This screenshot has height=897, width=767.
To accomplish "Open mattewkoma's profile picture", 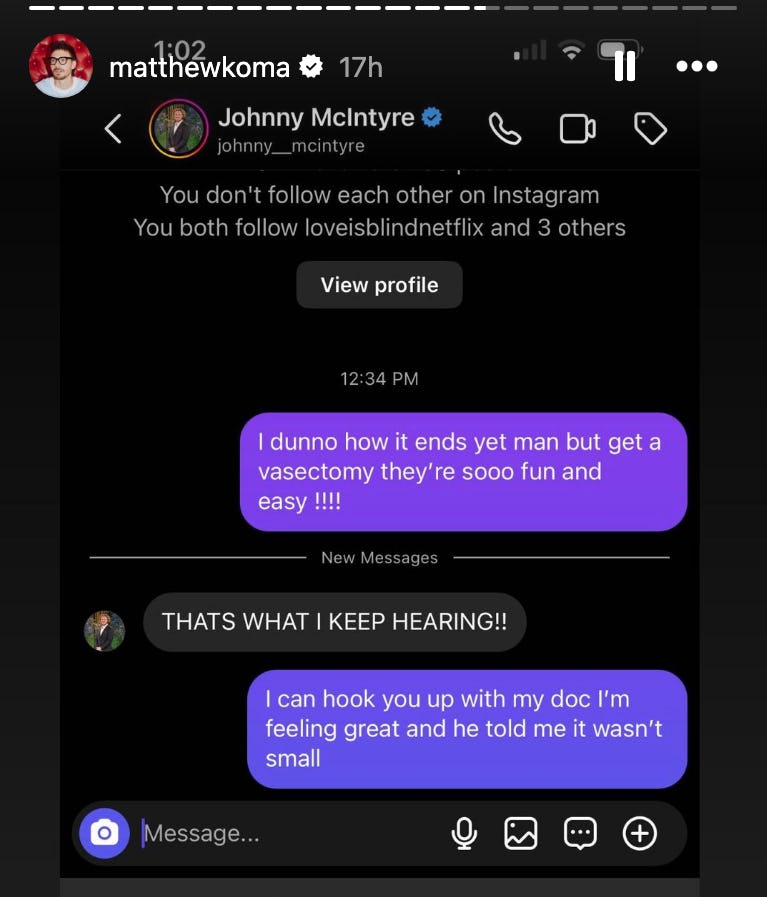I will (61, 66).
